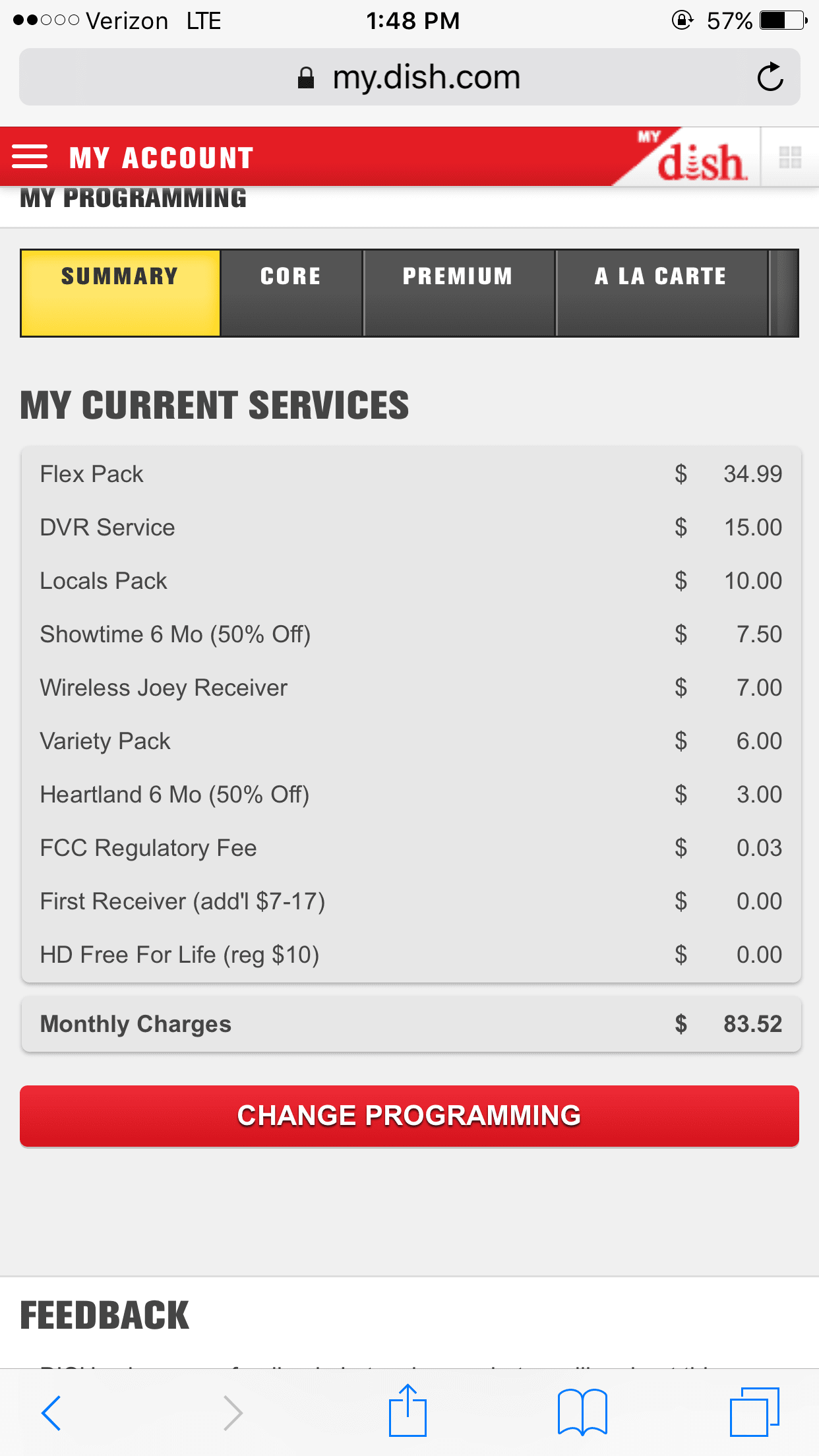This screenshot has width=819, height=1456.
Task: Open the grid icon beside the dish logo
Action: [x=790, y=158]
